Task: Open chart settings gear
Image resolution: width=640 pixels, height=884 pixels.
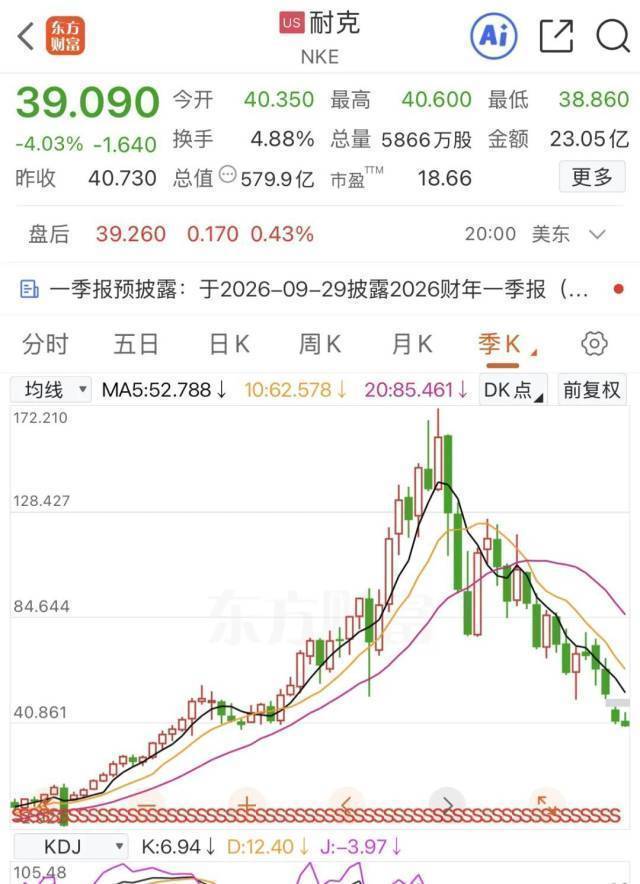Action: tap(594, 343)
